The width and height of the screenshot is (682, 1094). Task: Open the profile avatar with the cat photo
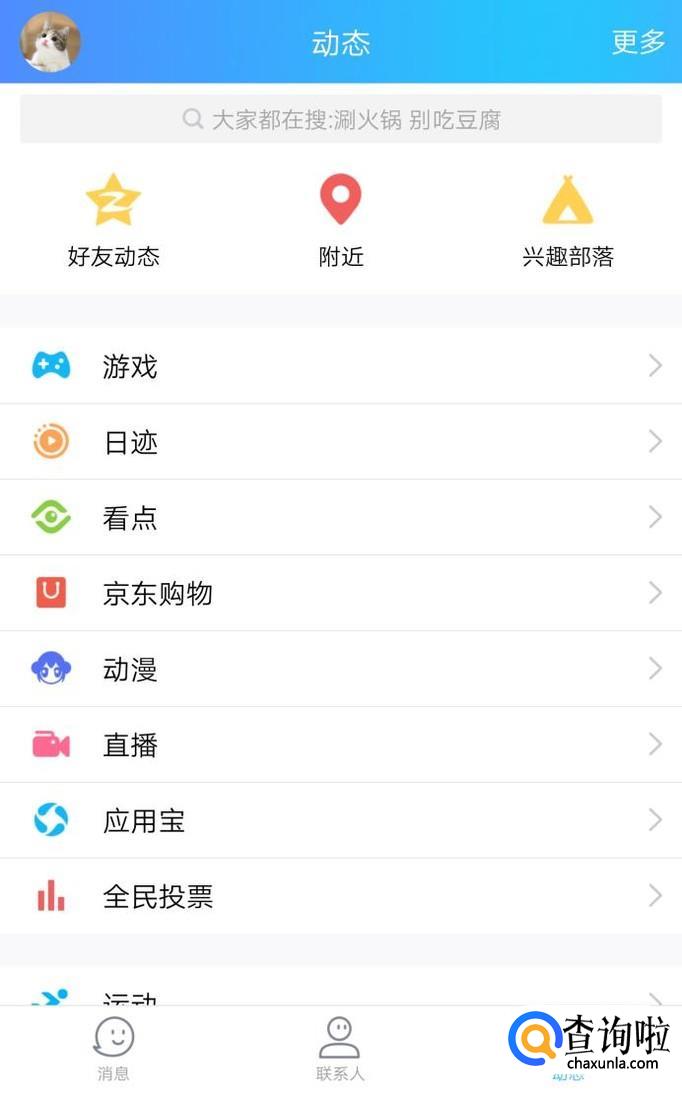[50, 42]
